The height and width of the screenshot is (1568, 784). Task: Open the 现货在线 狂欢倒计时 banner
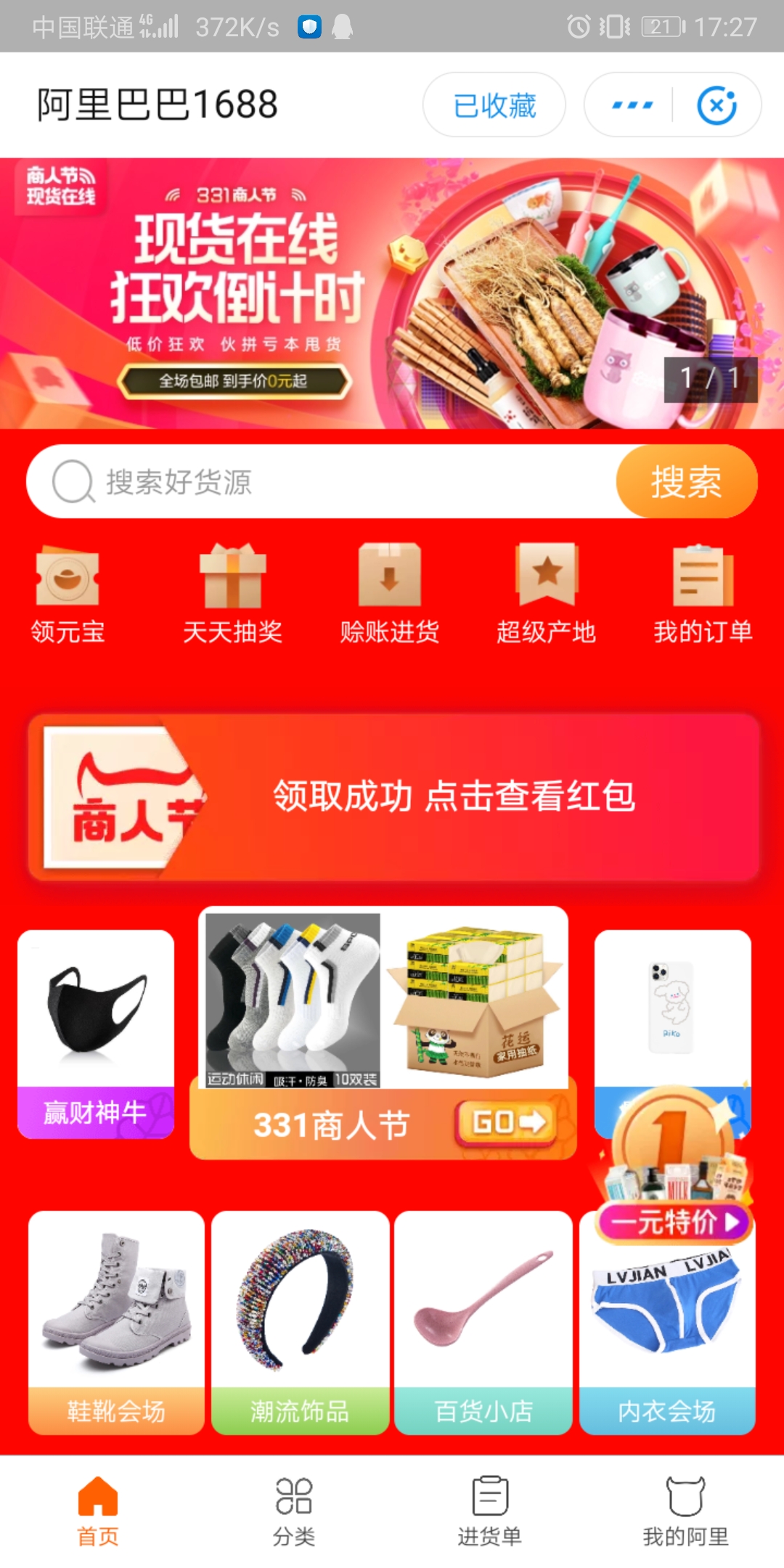[x=392, y=293]
